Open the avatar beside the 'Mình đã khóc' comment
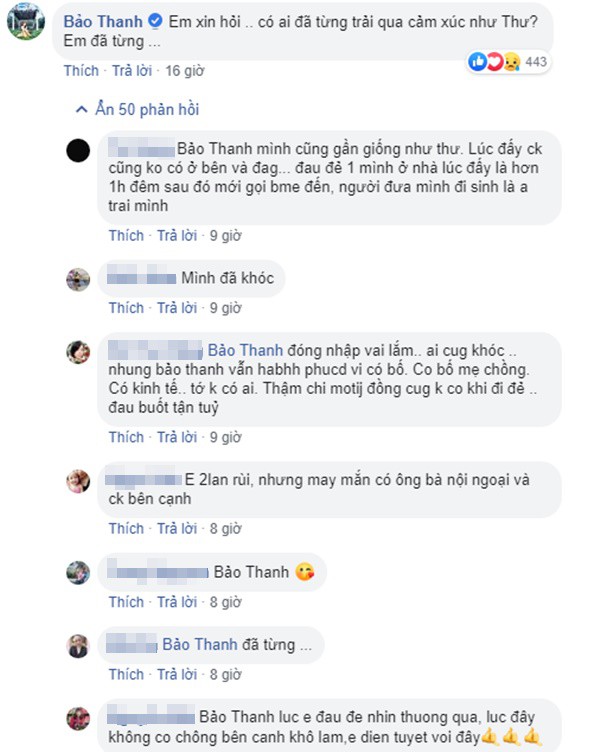600x752 pixels. pyautogui.click(x=78, y=279)
